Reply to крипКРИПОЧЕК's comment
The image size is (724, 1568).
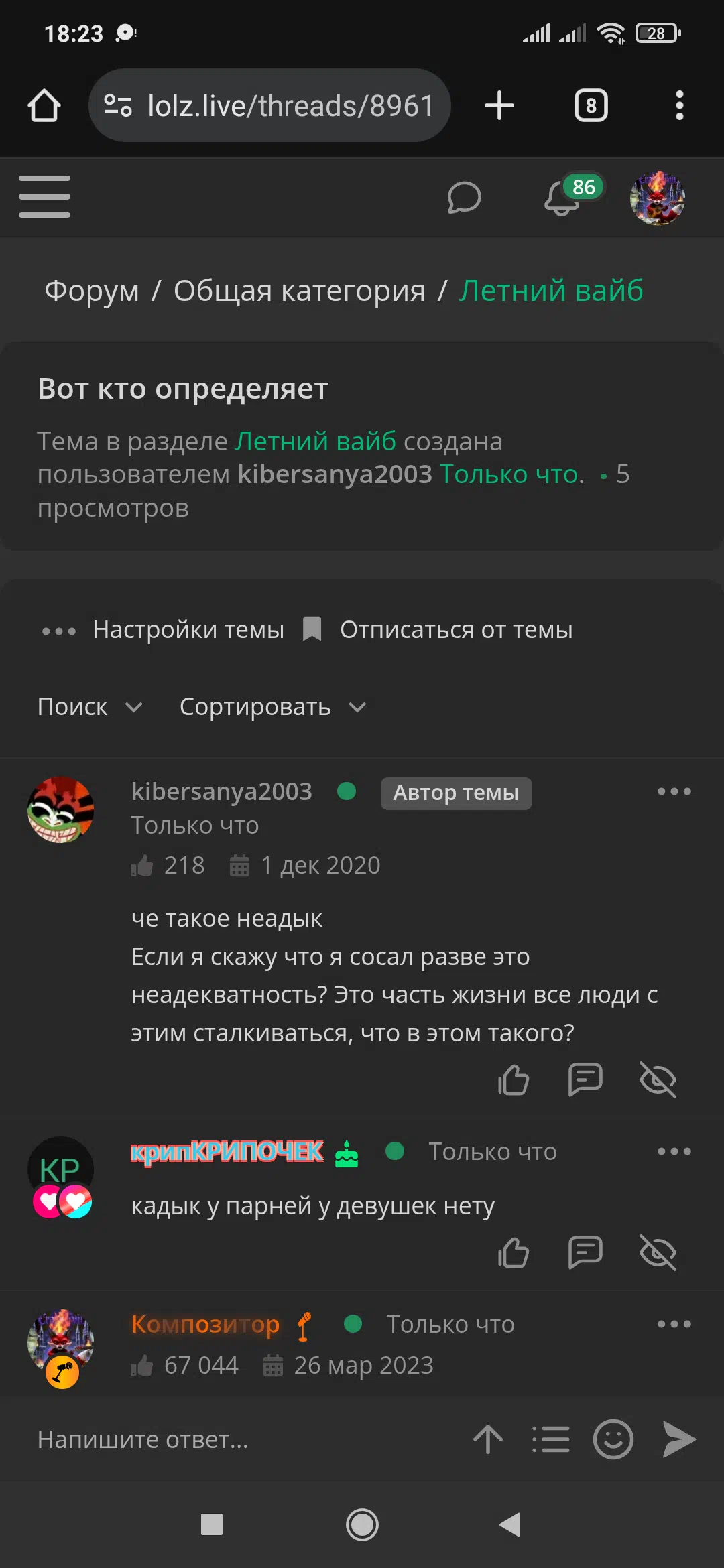[585, 1252]
